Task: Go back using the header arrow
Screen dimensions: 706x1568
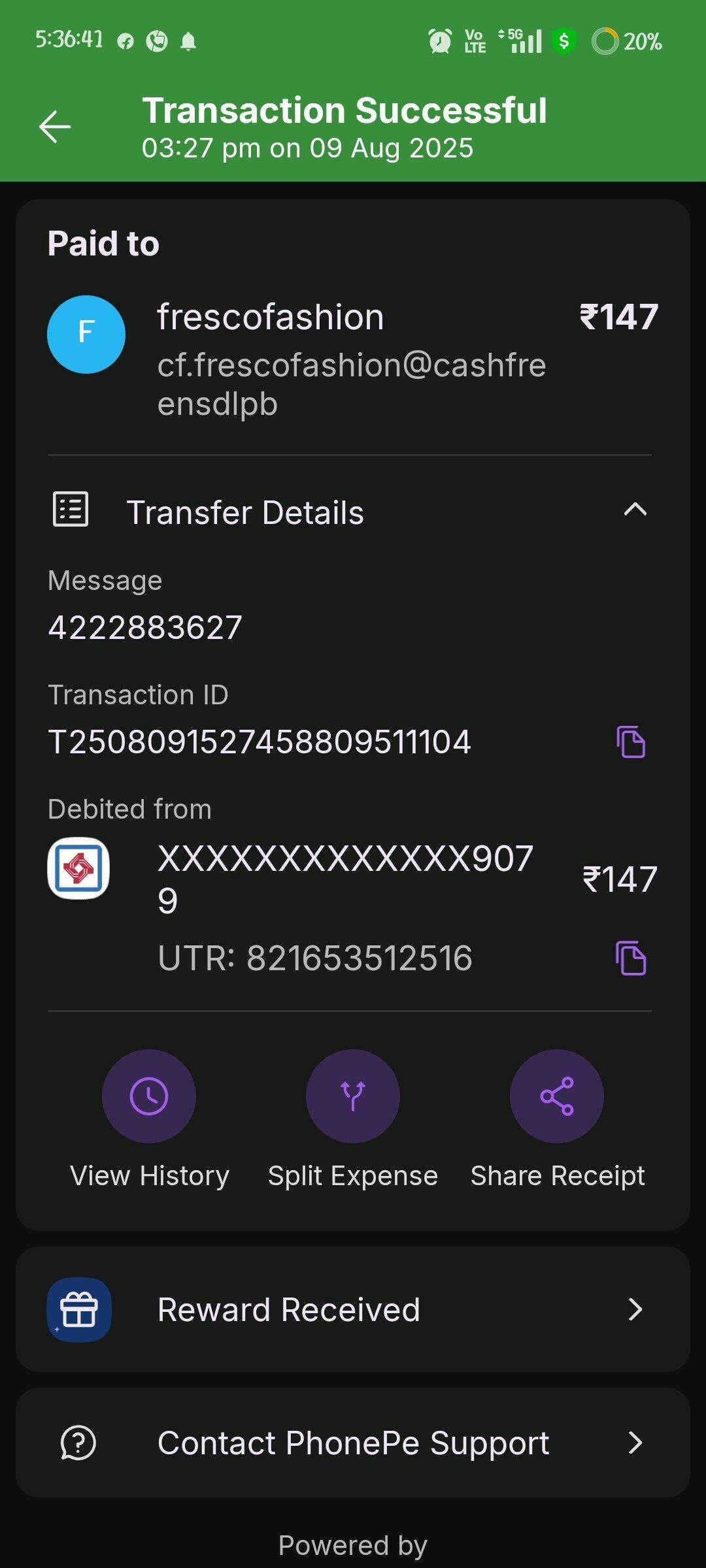Action: pyautogui.click(x=55, y=126)
